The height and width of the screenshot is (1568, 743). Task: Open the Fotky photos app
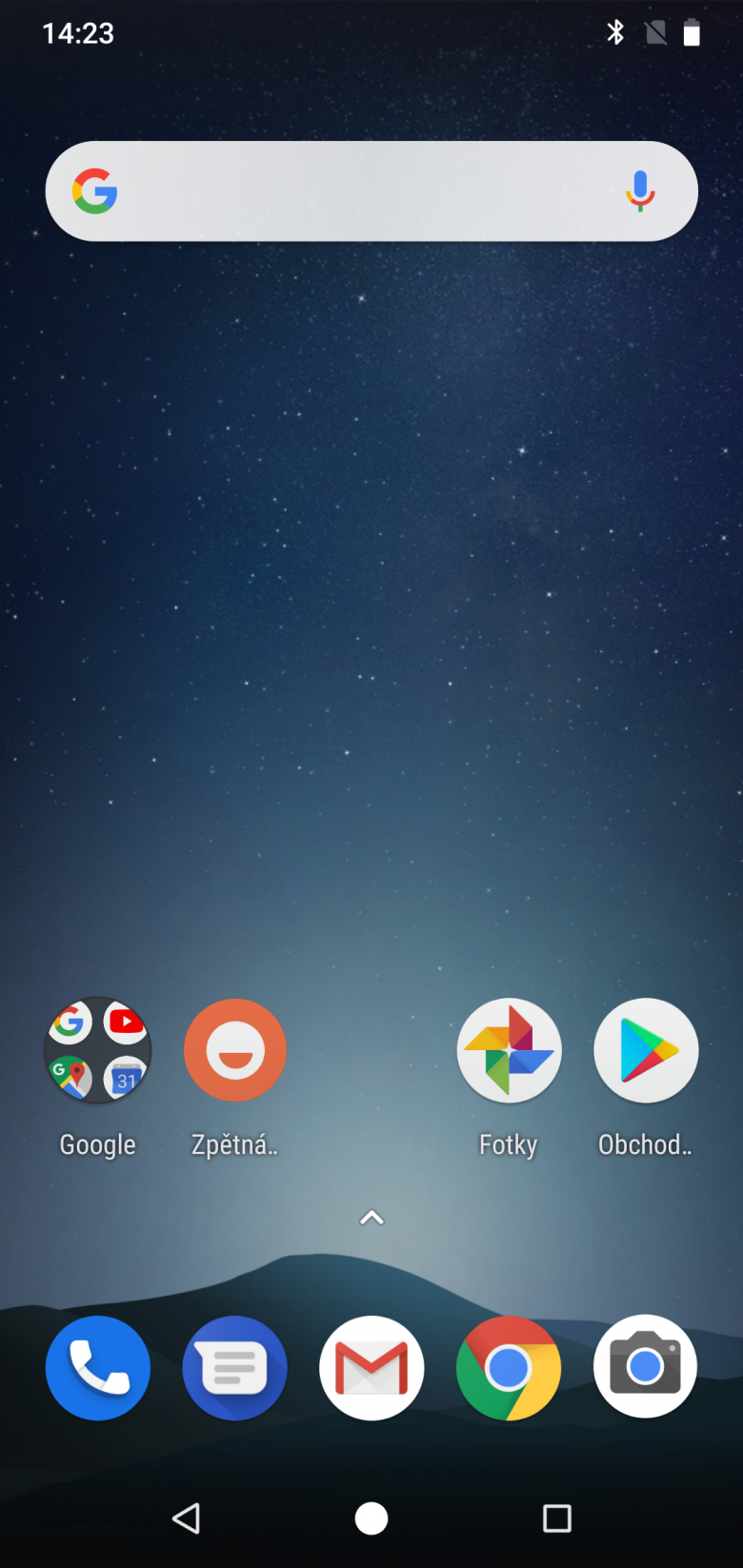(x=509, y=1051)
